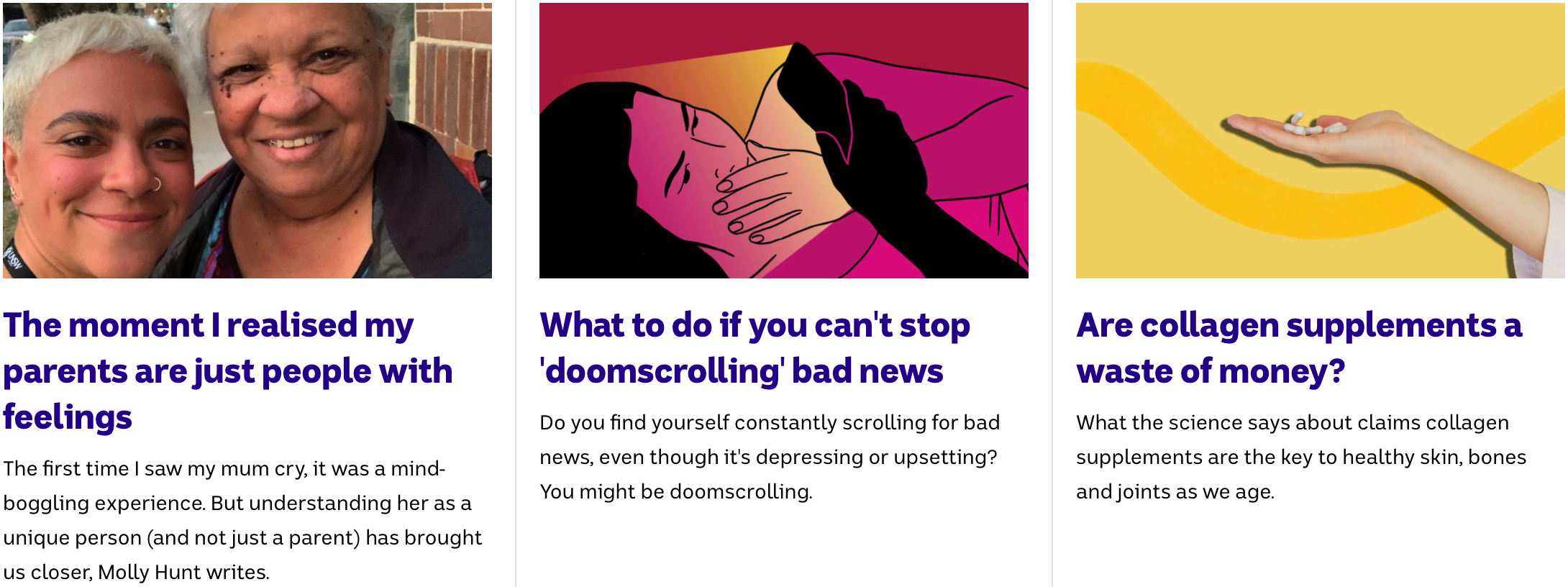Open the photo of two smiling women
Screen dimensions: 1568x587
click(247, 140)
